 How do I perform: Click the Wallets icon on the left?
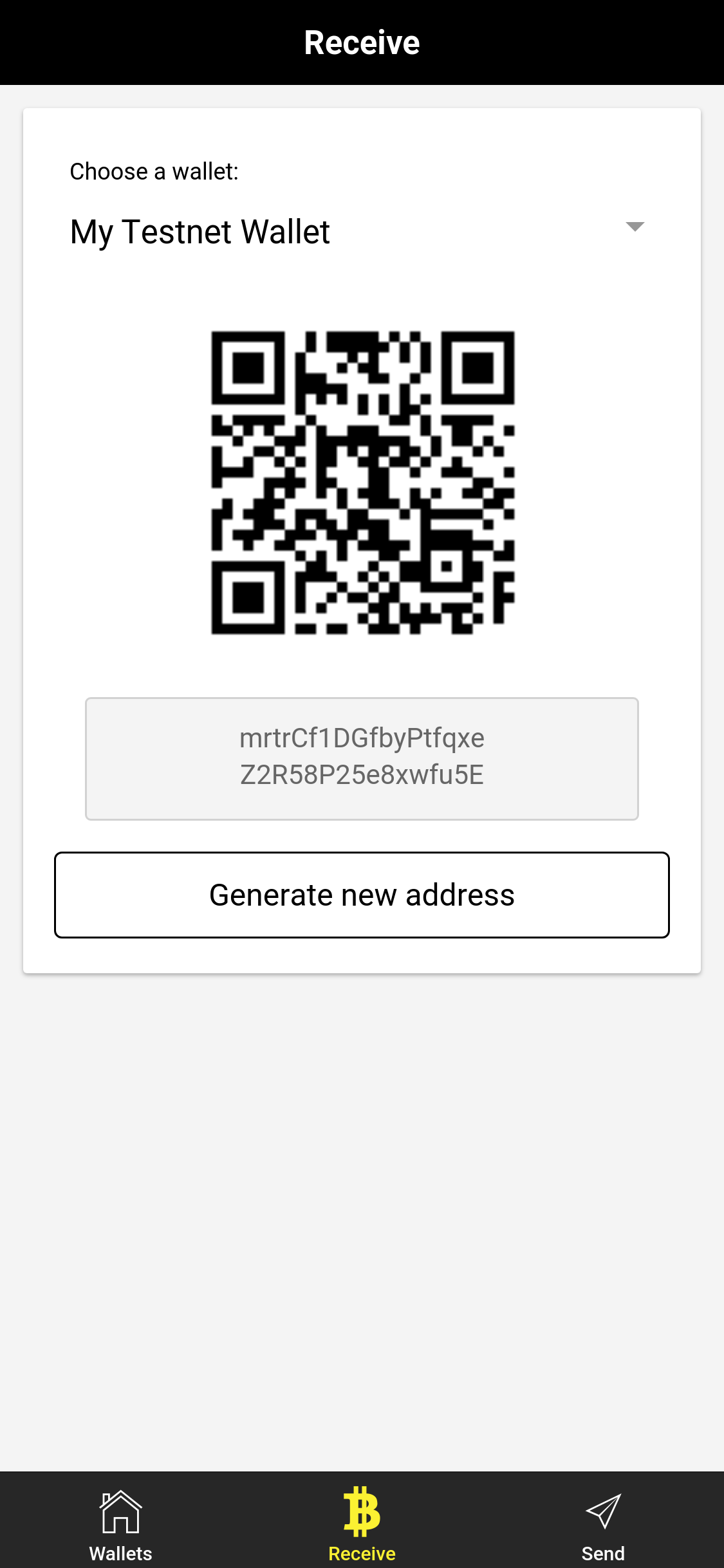click(120, 1519)
